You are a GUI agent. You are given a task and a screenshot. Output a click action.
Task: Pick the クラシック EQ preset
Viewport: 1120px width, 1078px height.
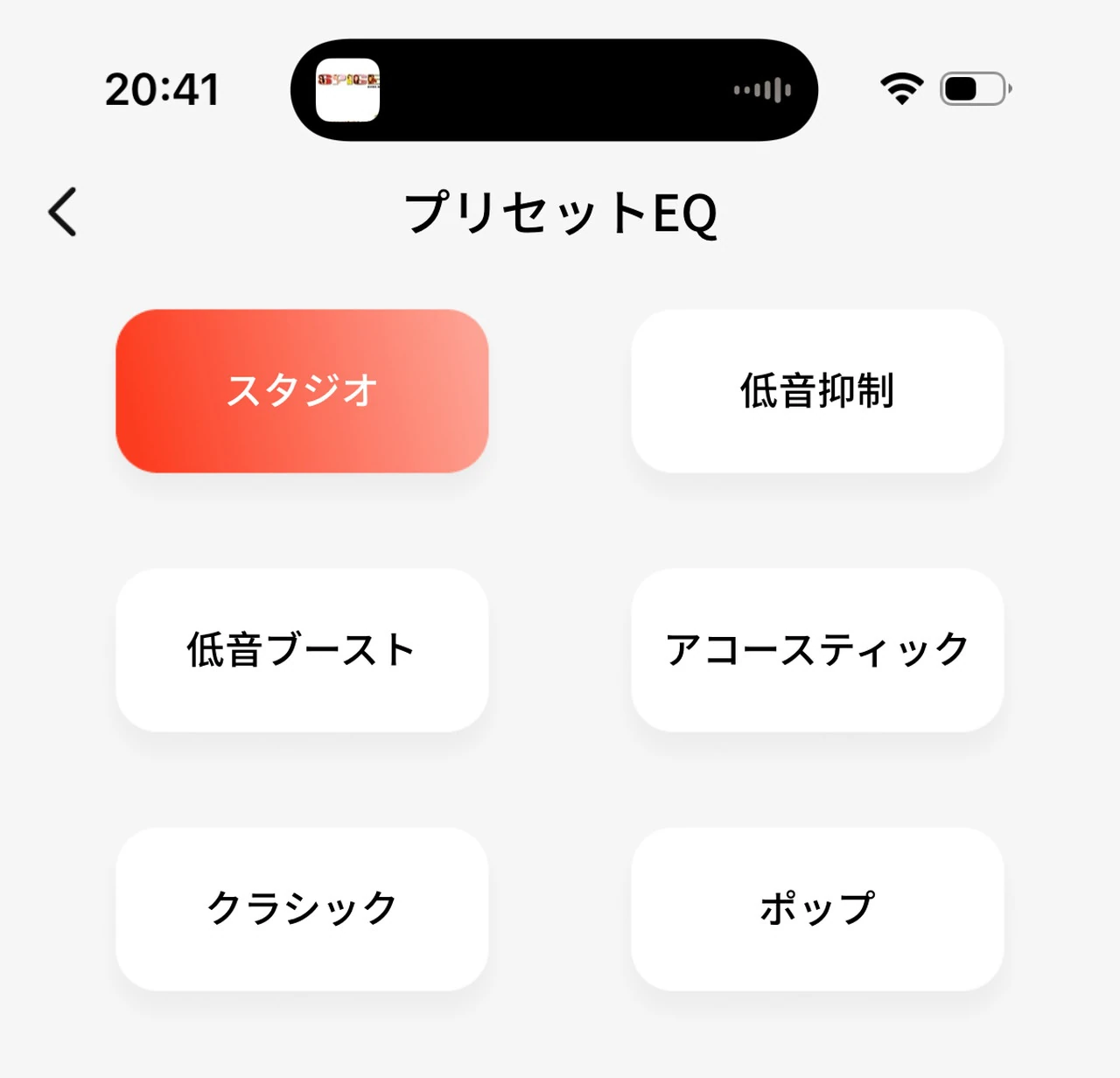click(x=302, y=908)
